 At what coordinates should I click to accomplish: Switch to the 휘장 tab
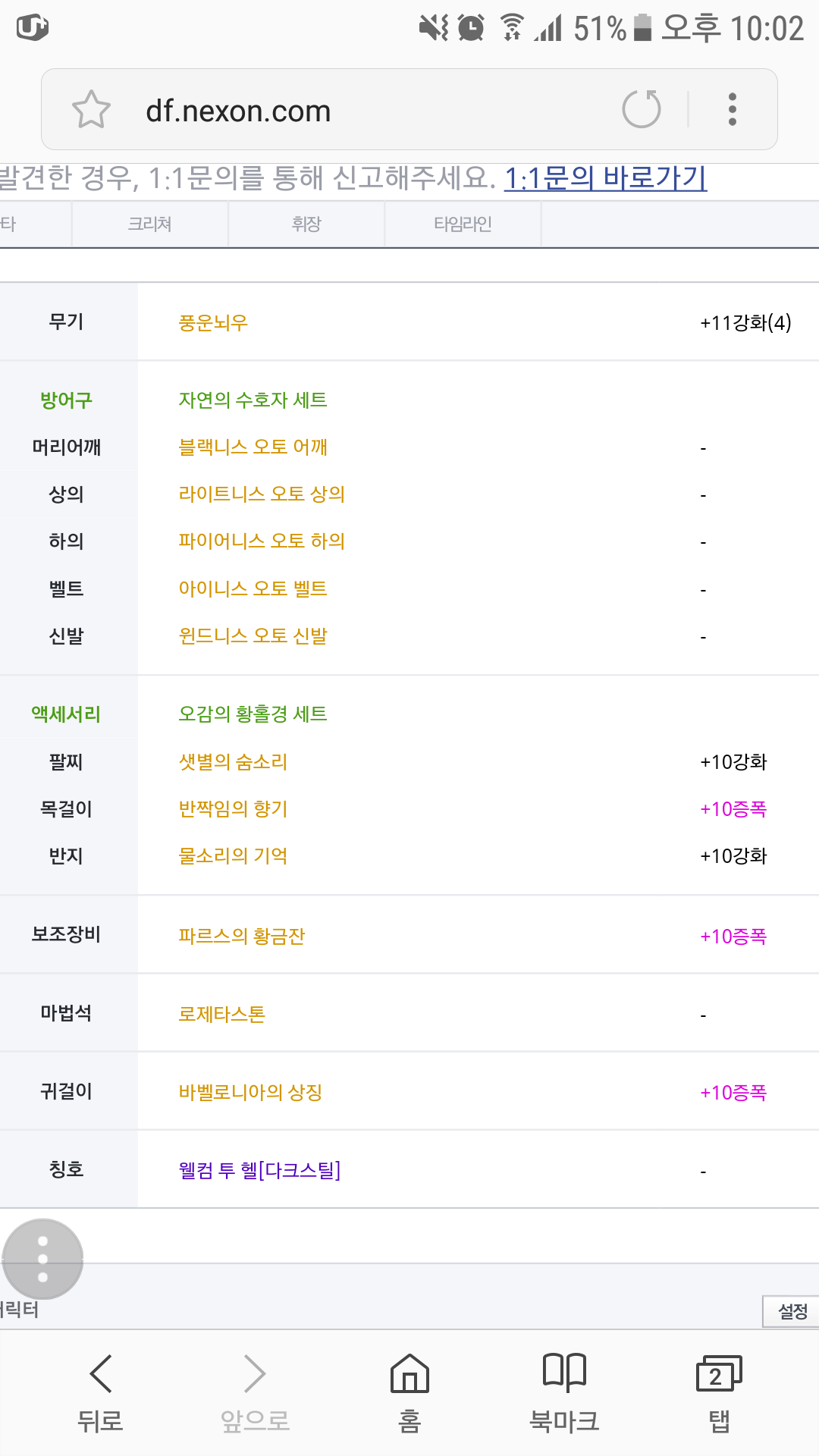[x=306, y=224]
